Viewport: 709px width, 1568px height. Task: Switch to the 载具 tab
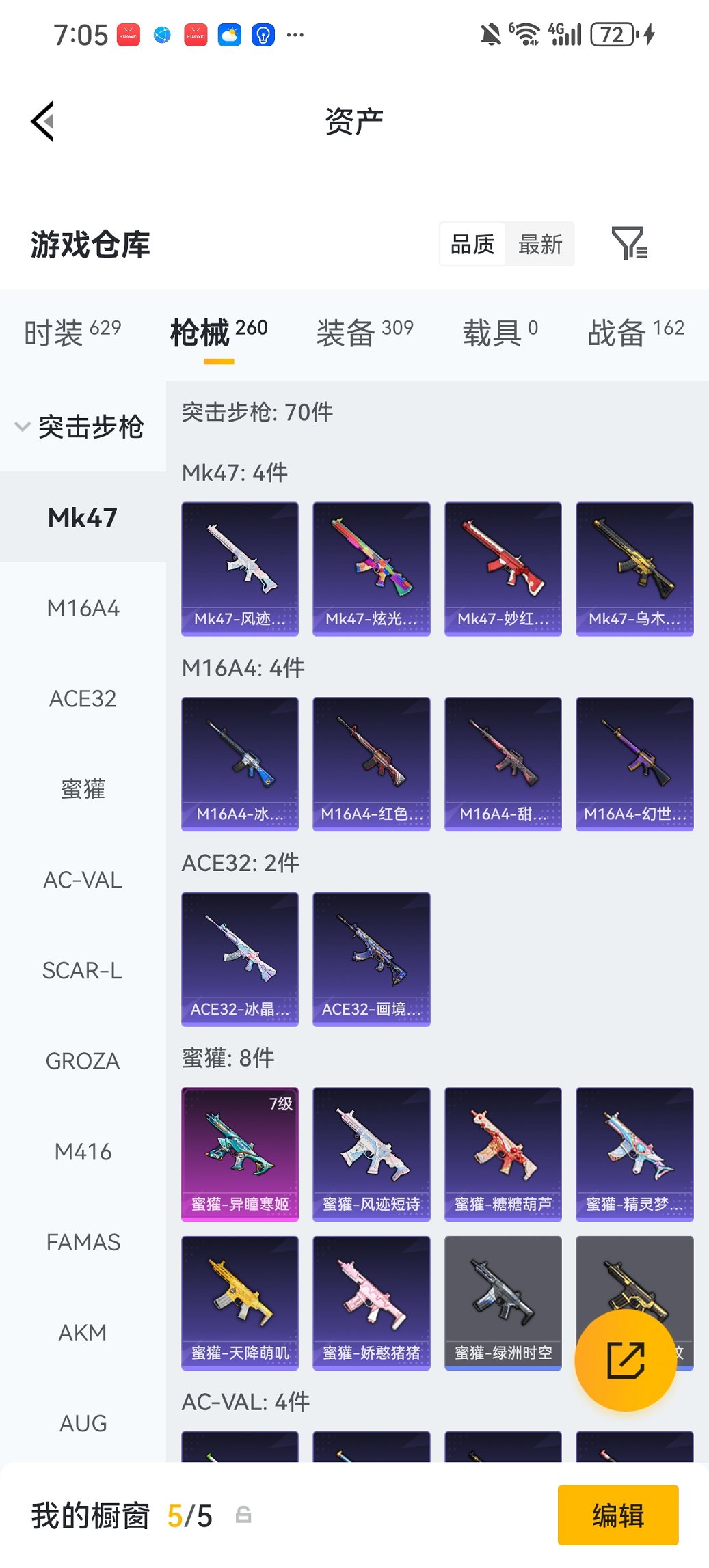coord(500,333)
